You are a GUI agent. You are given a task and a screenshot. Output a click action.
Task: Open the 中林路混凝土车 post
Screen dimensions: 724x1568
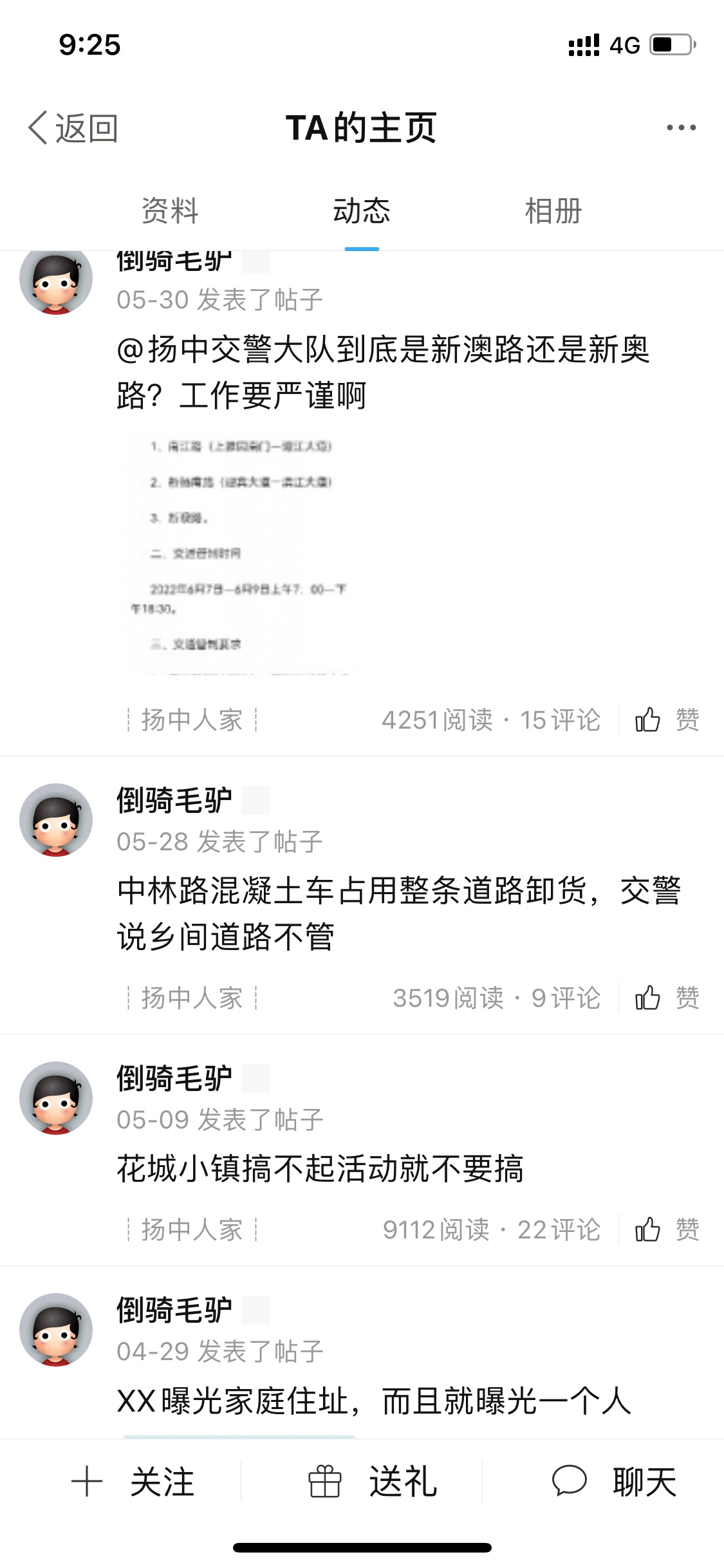point(398,913)
